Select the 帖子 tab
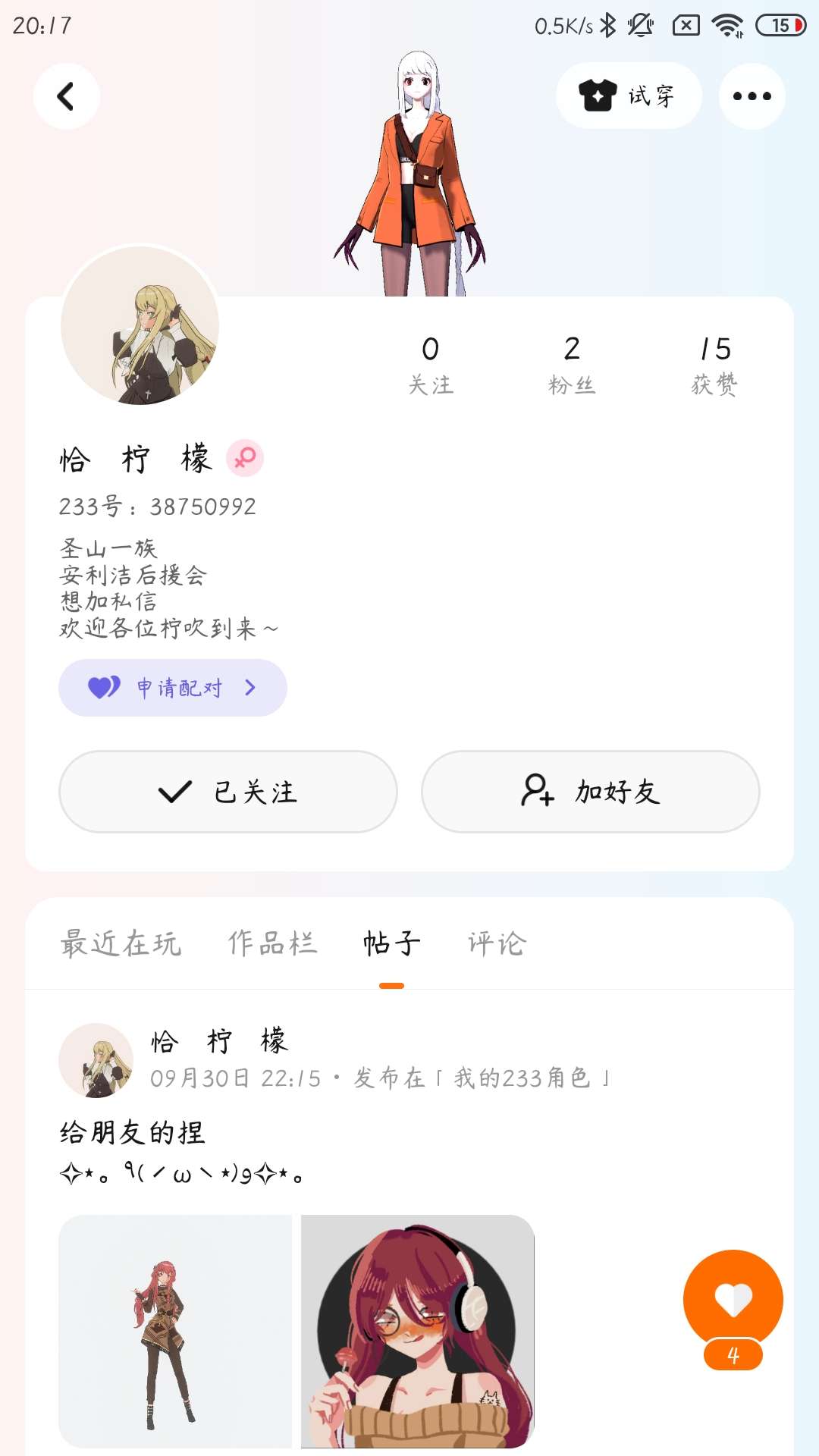The height and width of the screenshot is (1456, 819). (391, 943)
